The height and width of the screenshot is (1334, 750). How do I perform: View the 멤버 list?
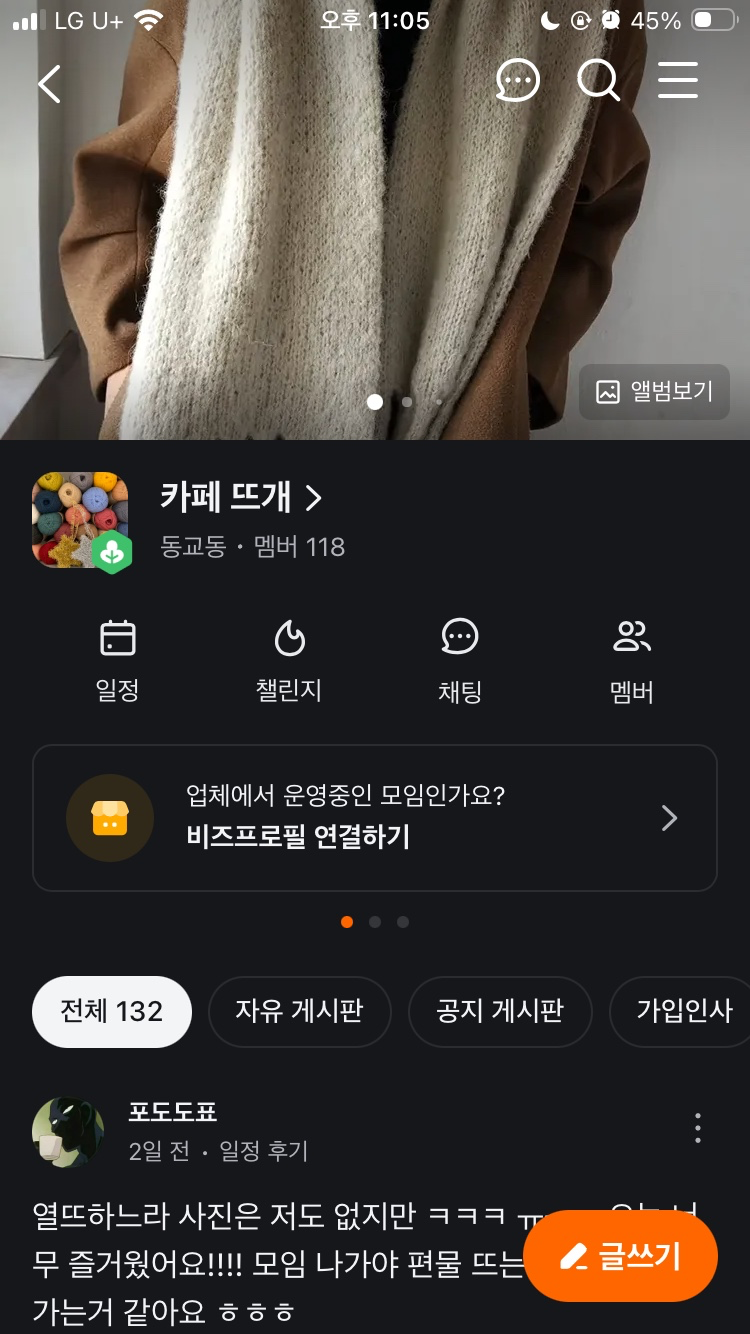click(632, 661)
